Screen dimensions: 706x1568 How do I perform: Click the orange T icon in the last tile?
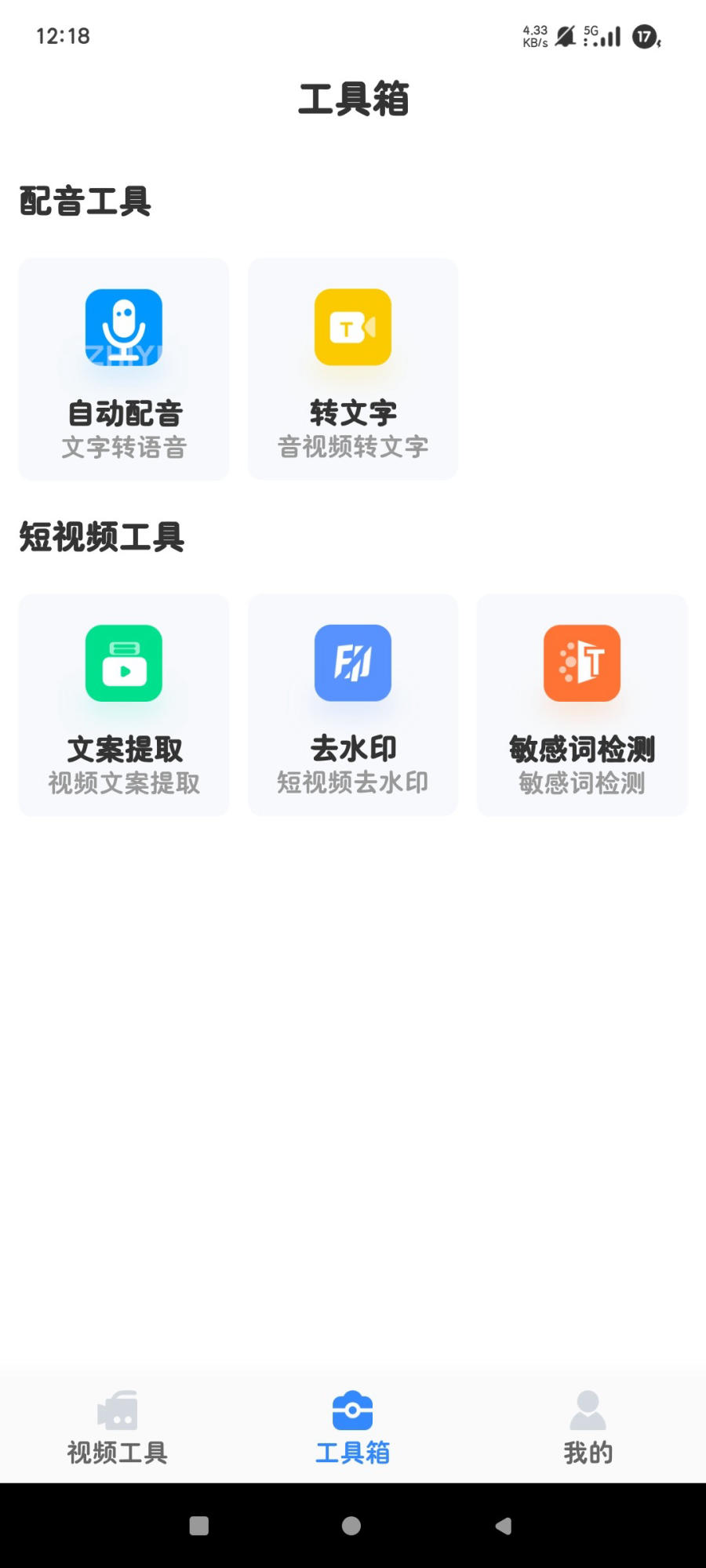coord(581,662)
